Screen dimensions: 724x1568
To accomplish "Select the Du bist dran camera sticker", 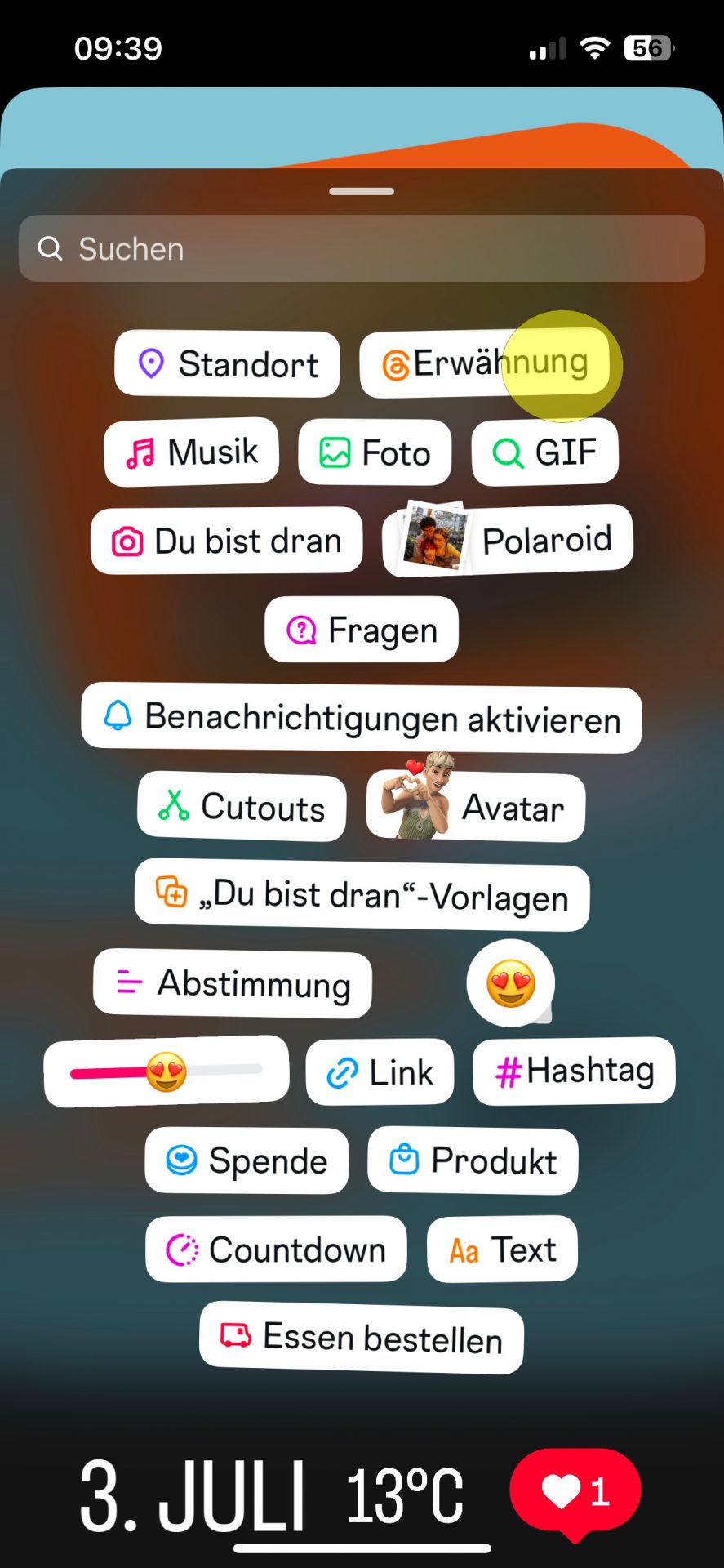I will pos(227,541).
